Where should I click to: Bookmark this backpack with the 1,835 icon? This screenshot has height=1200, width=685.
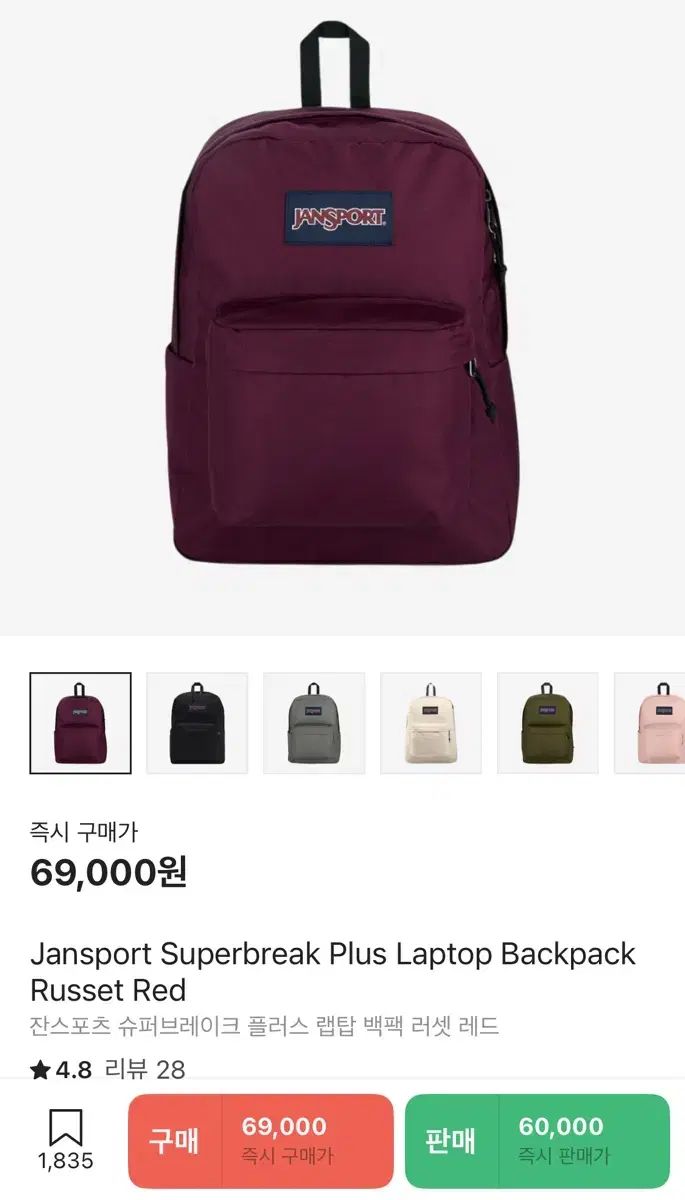point(66,1138)
